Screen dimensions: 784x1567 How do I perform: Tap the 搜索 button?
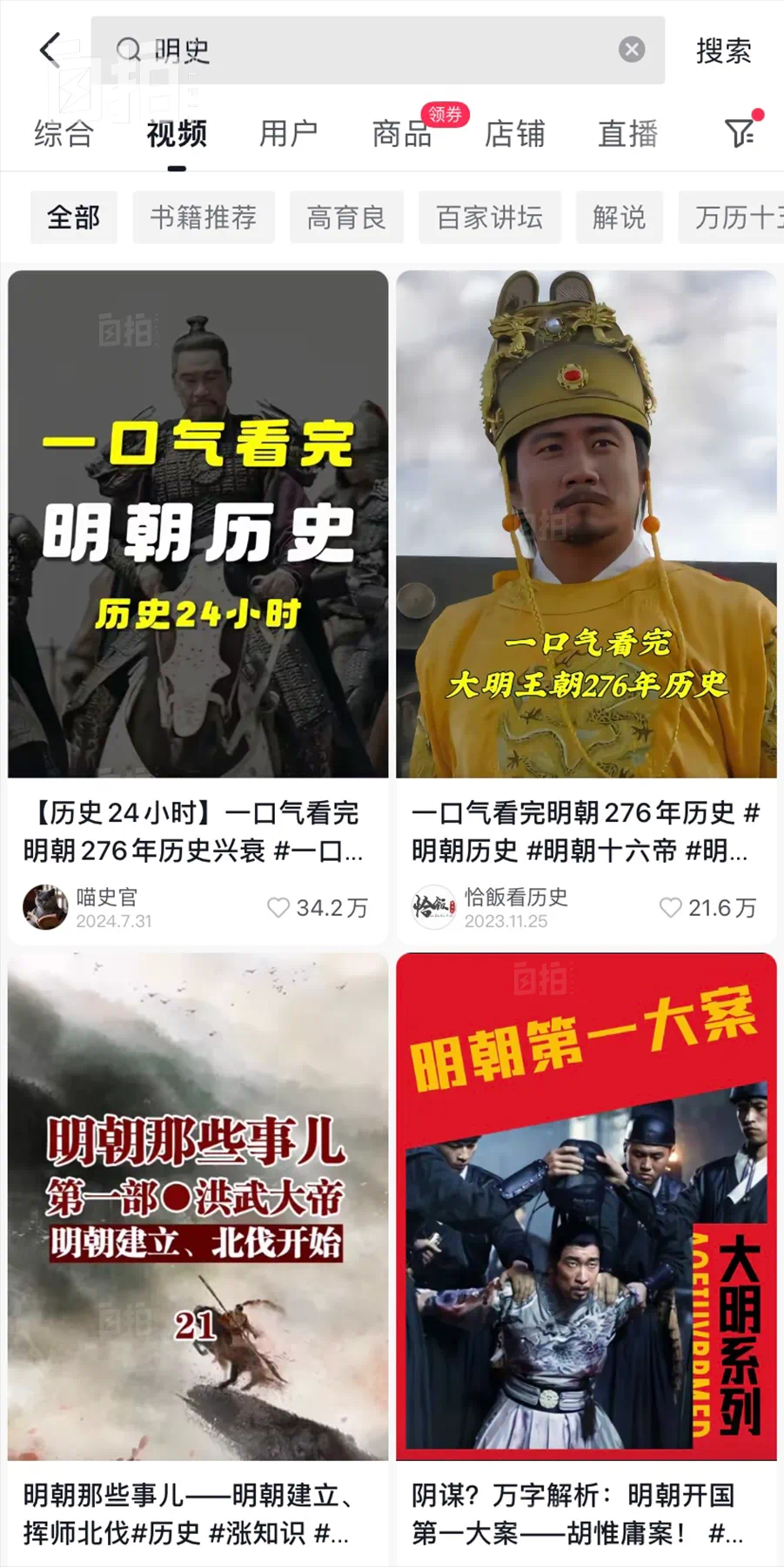(723, 50)
